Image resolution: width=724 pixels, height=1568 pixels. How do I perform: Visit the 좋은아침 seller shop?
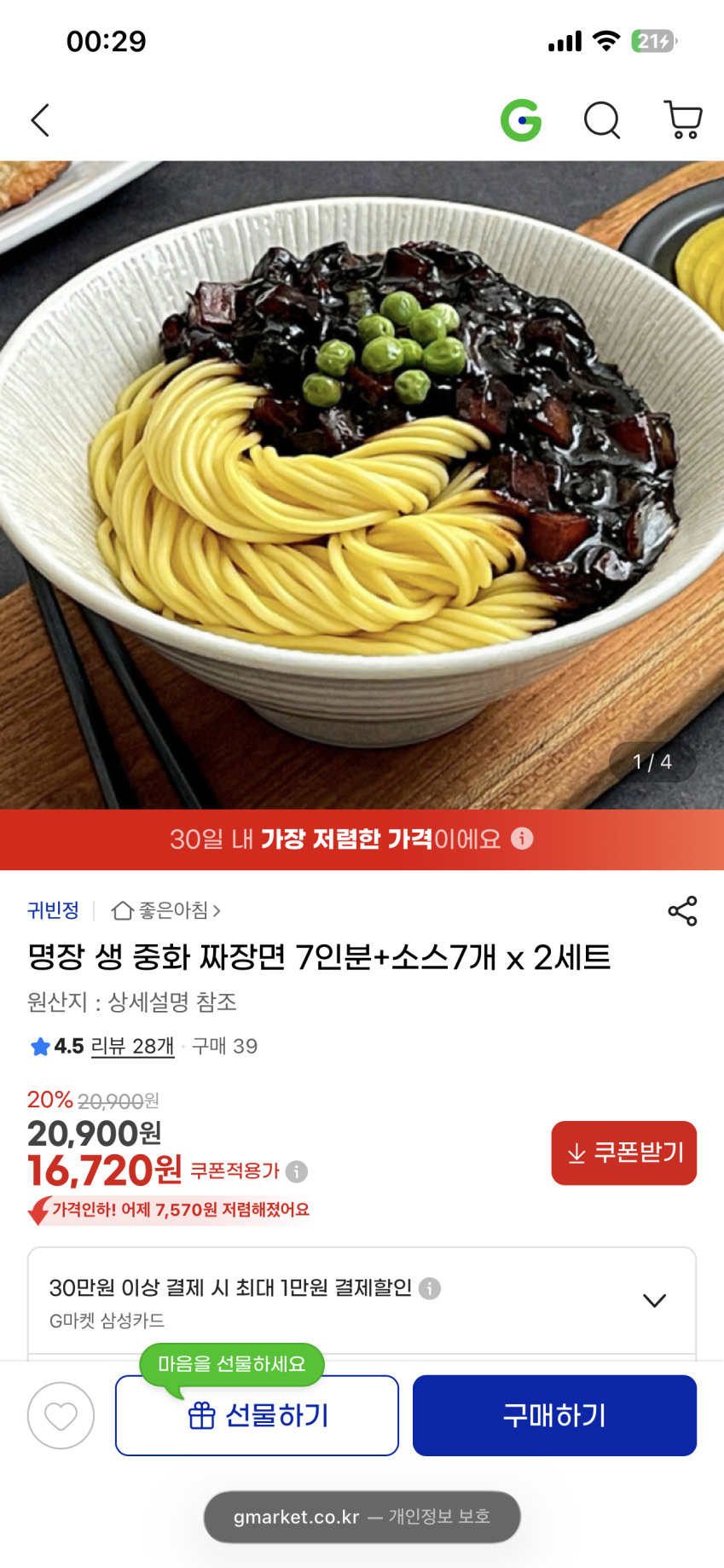167,911
